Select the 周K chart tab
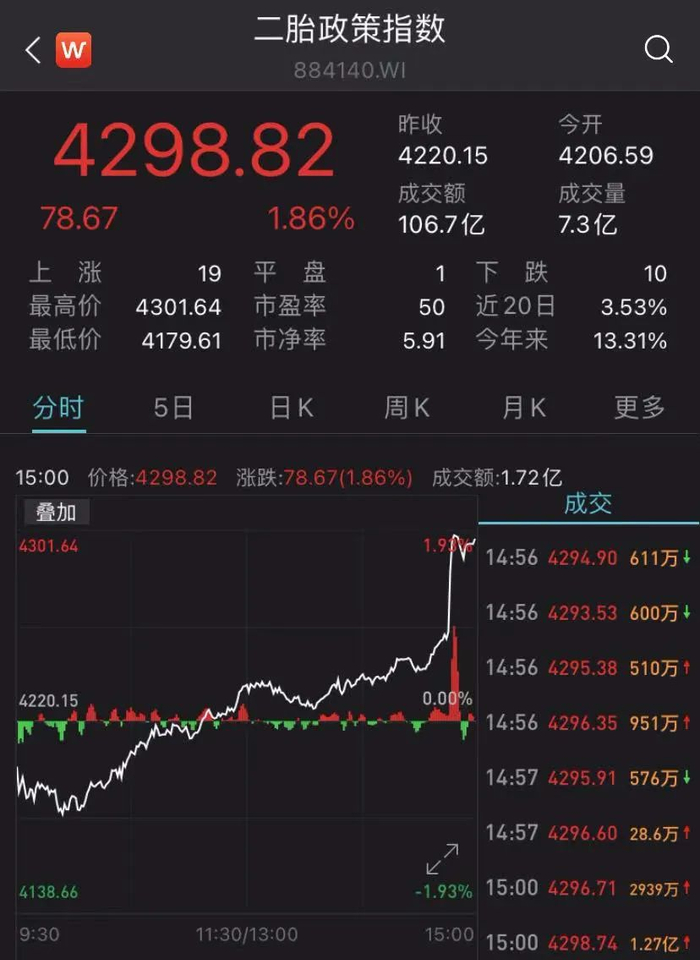The width and height of the screenshot is (700, 960). (407, 408)
